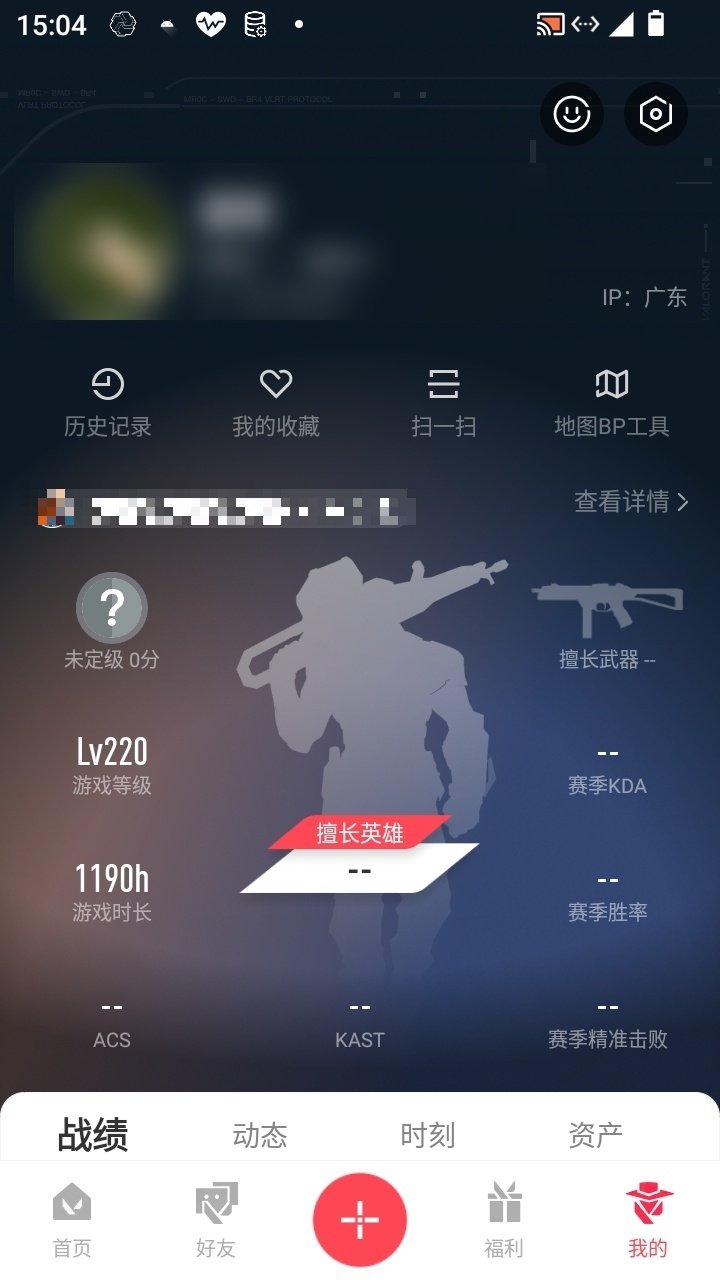Open the 资产 assets tab
This screenshot has width=720, height=1280.
pos(594,1135)
